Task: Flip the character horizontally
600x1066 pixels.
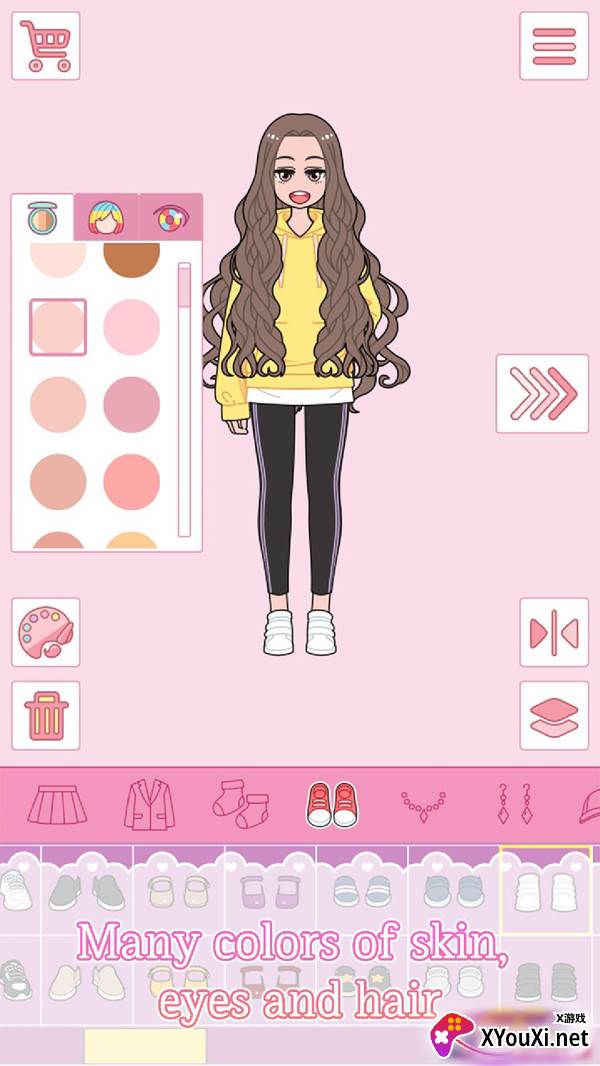Action: (x=554, y=632)
